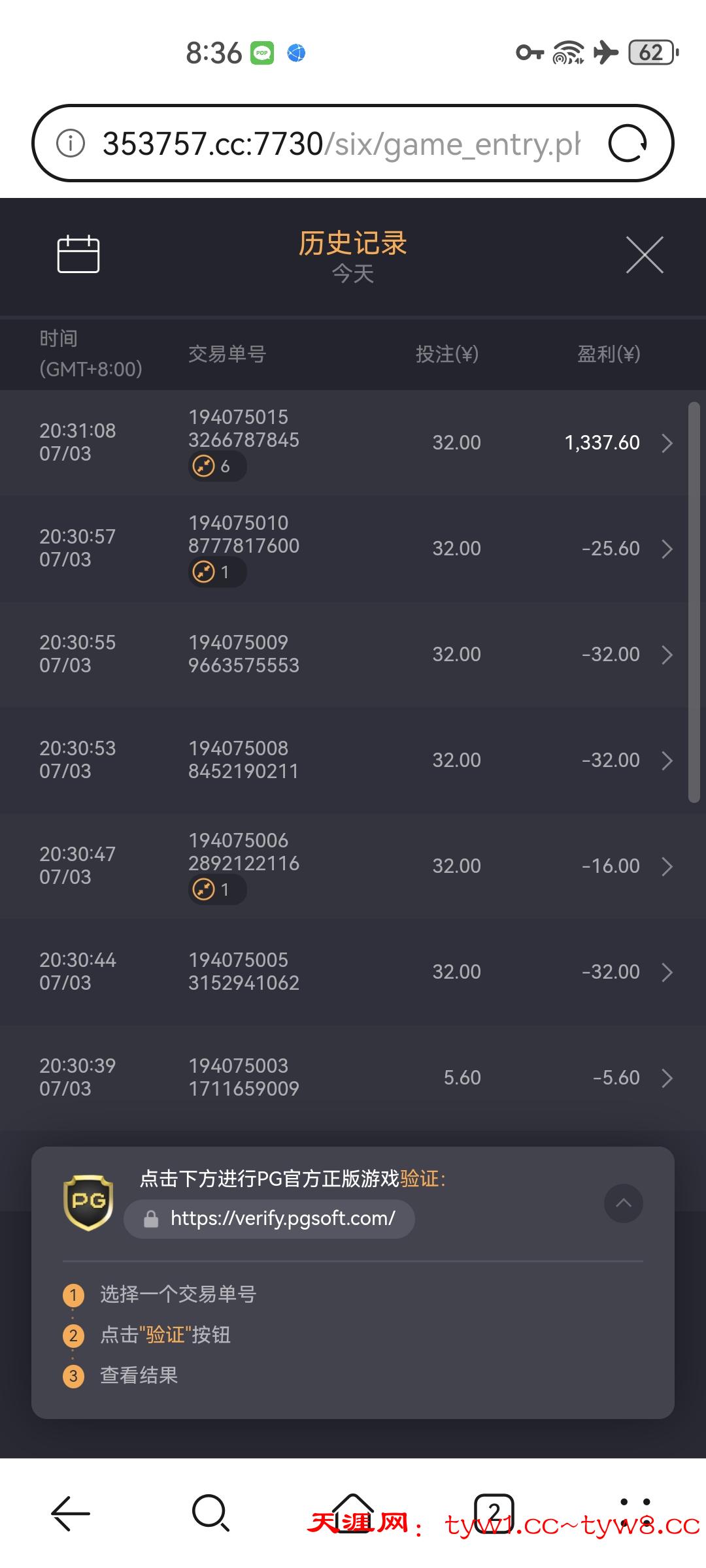The width and height of the screenshot is (706, 1568).
Task: Open the calendar date picker
Action: point(78,254)
